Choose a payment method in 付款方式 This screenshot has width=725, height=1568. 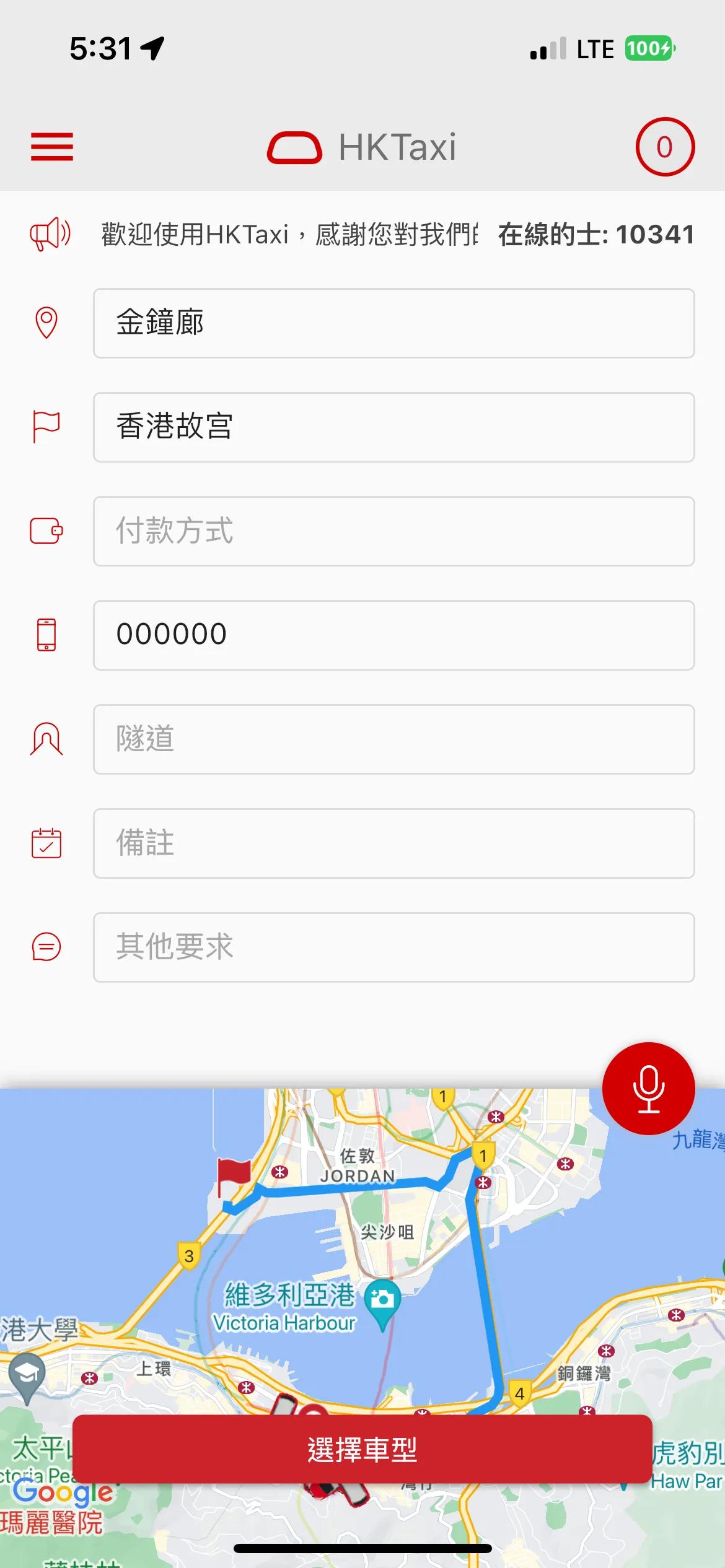(393, 531)
